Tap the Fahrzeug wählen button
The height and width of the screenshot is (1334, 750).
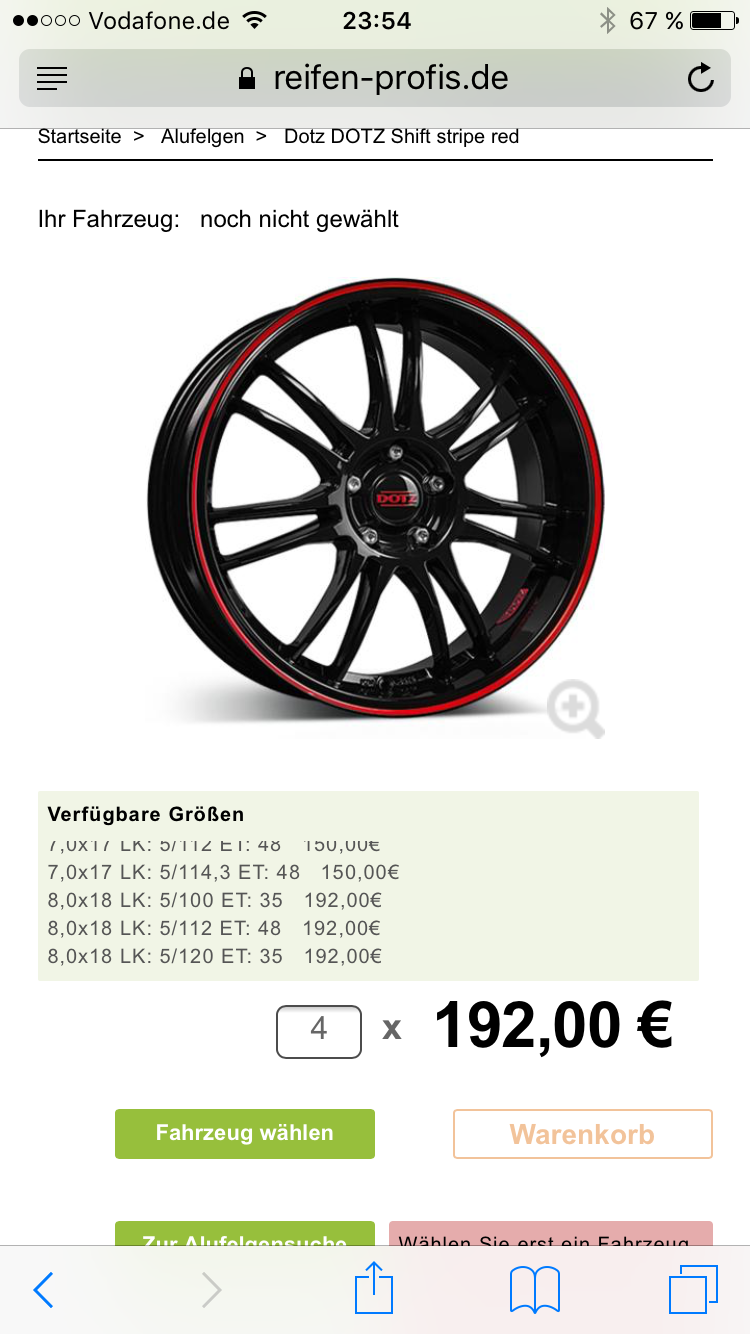tap(245, 1134)
